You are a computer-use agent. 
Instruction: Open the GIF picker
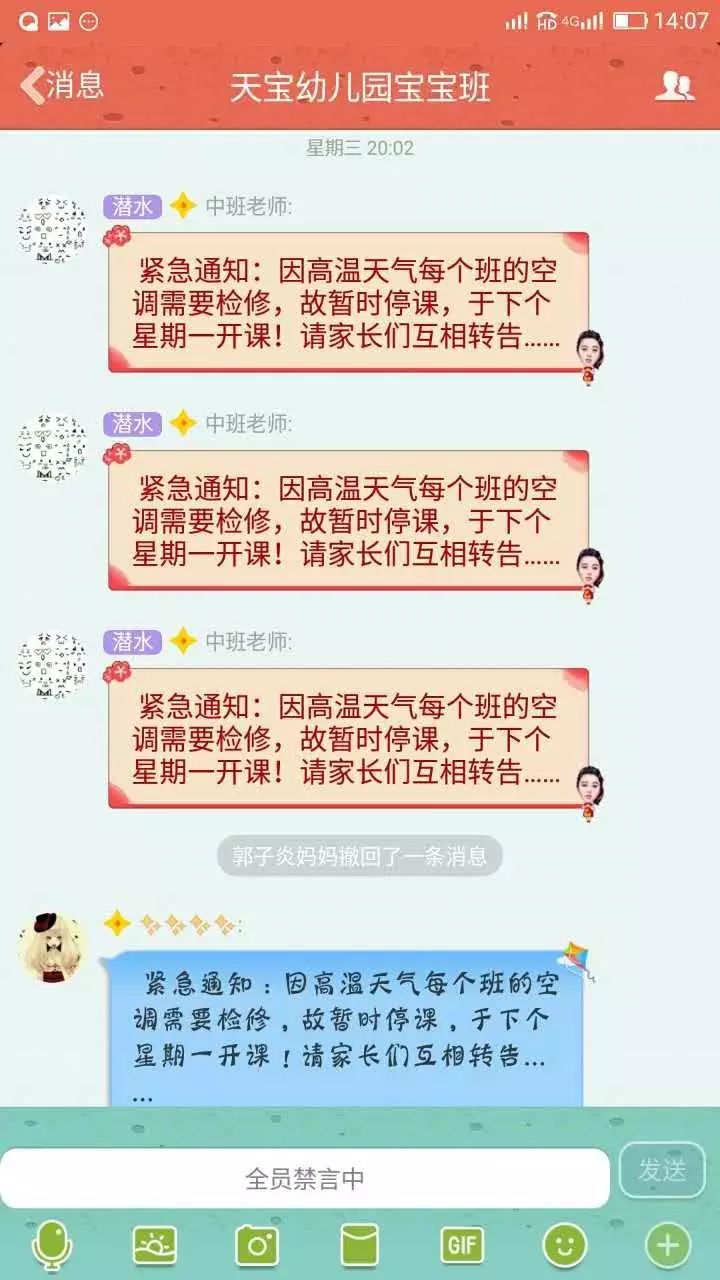[x=462, y=1245]
